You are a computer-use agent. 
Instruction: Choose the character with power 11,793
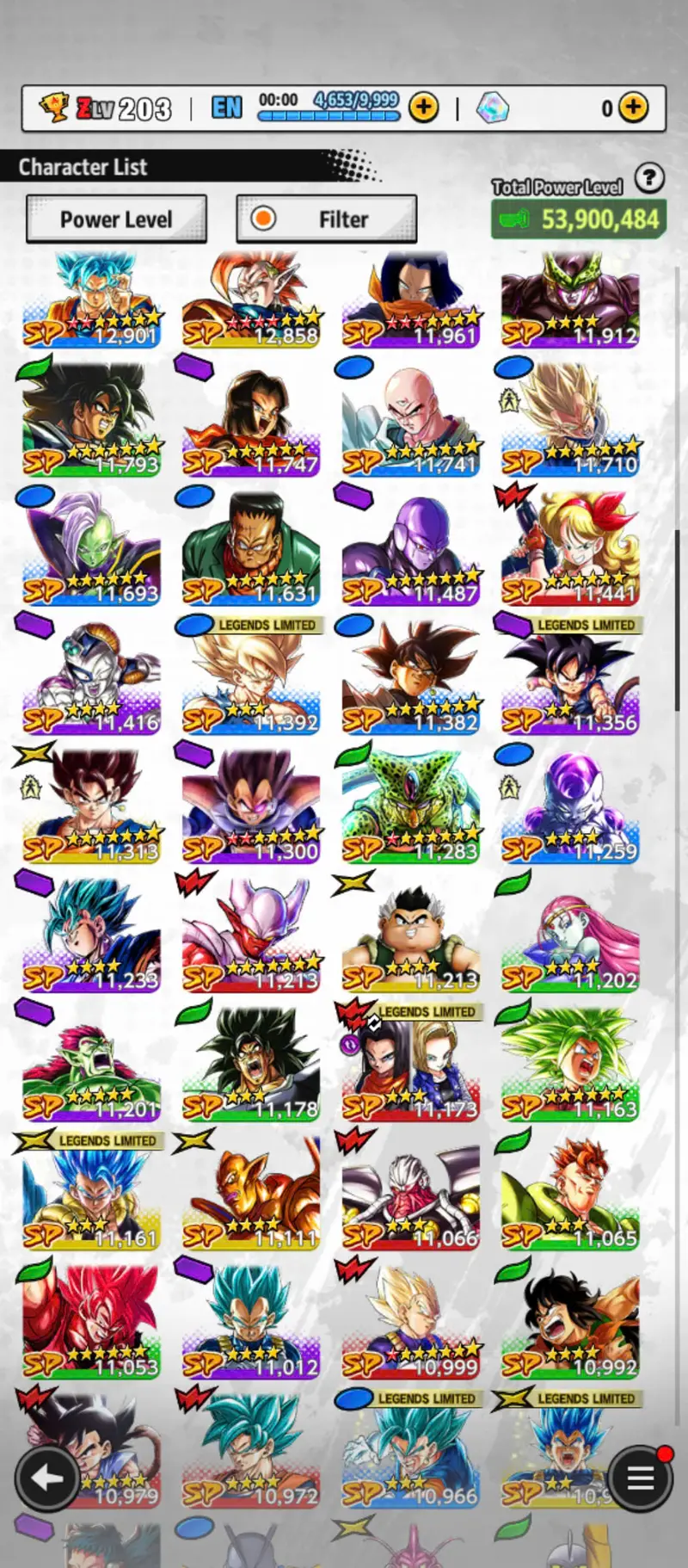coord(91,422)
